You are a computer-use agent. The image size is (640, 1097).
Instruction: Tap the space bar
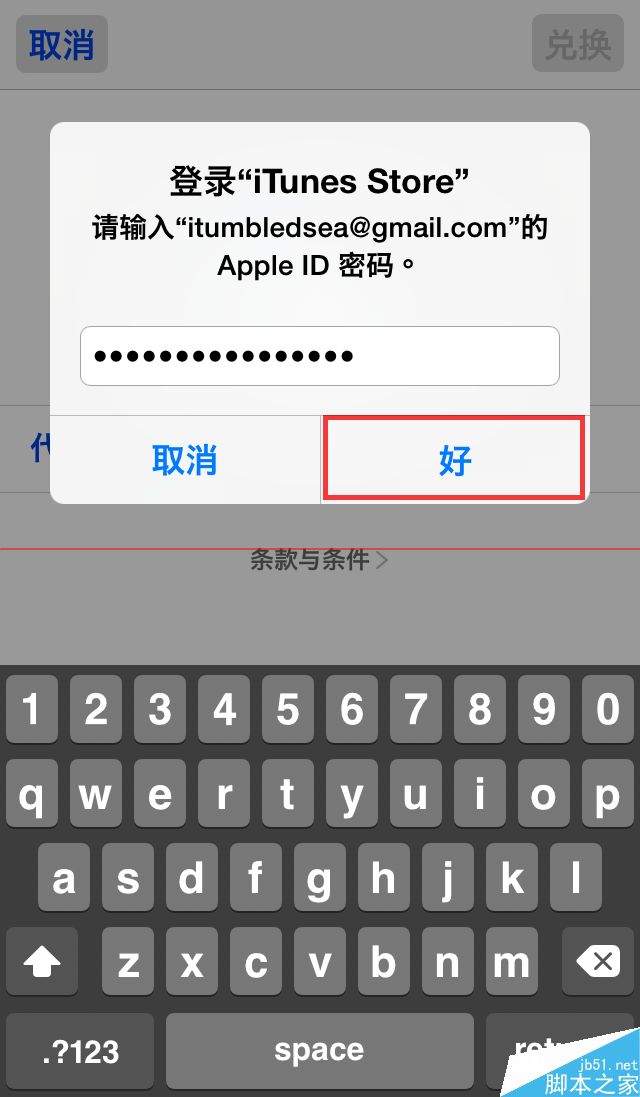(319, 1052)
